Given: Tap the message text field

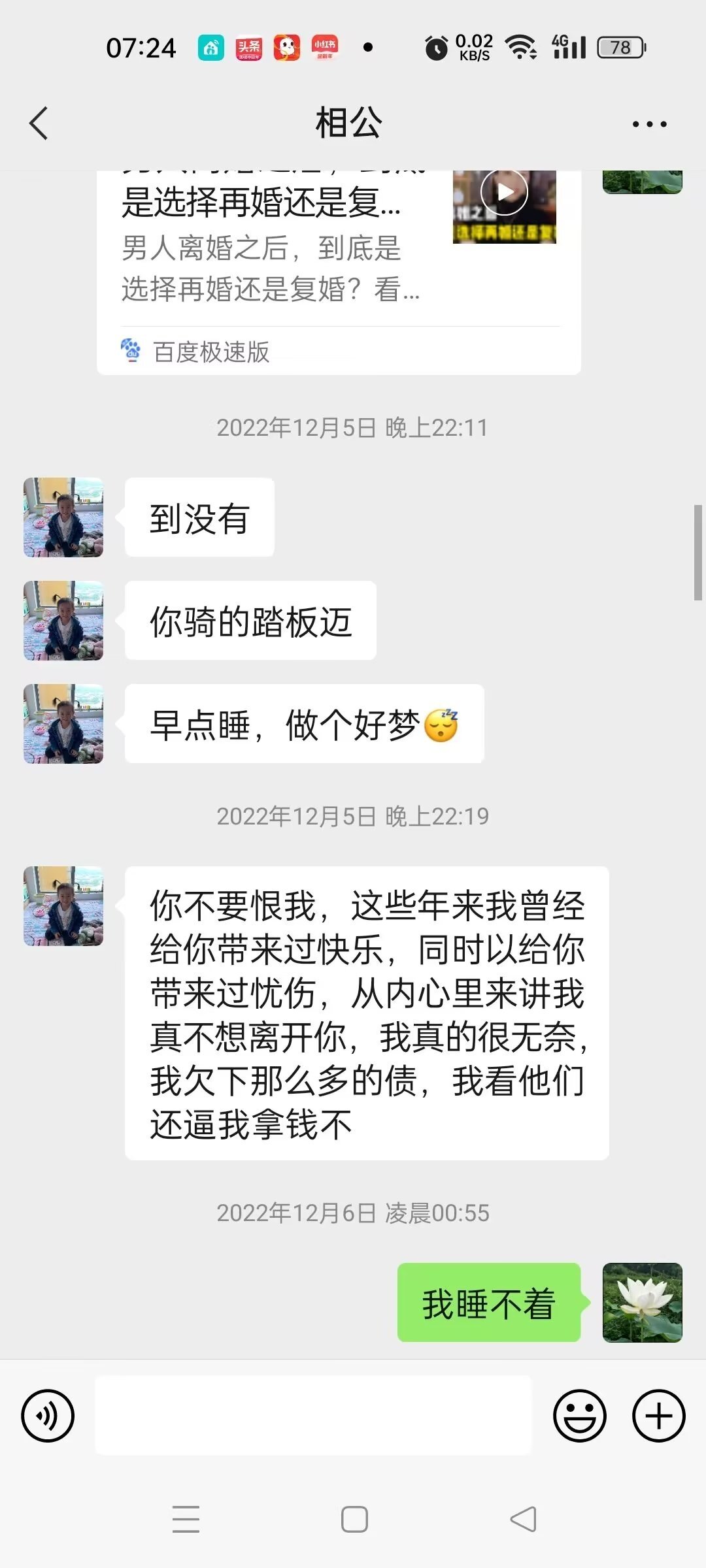Looking at the screenshot, I should [314, 1416].
